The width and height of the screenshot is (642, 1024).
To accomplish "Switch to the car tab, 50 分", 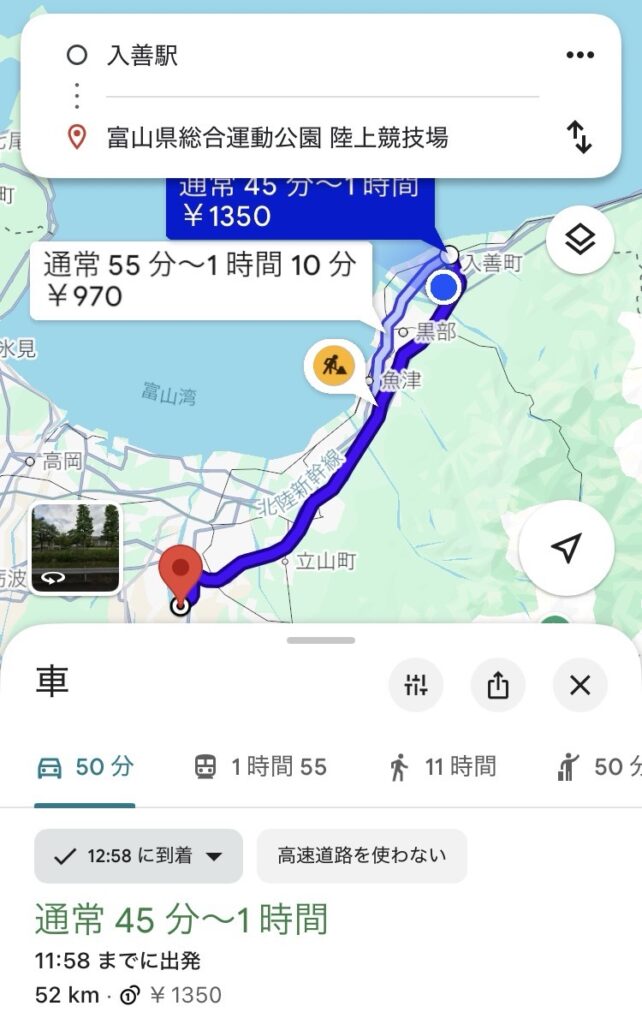I will point(85,767).
